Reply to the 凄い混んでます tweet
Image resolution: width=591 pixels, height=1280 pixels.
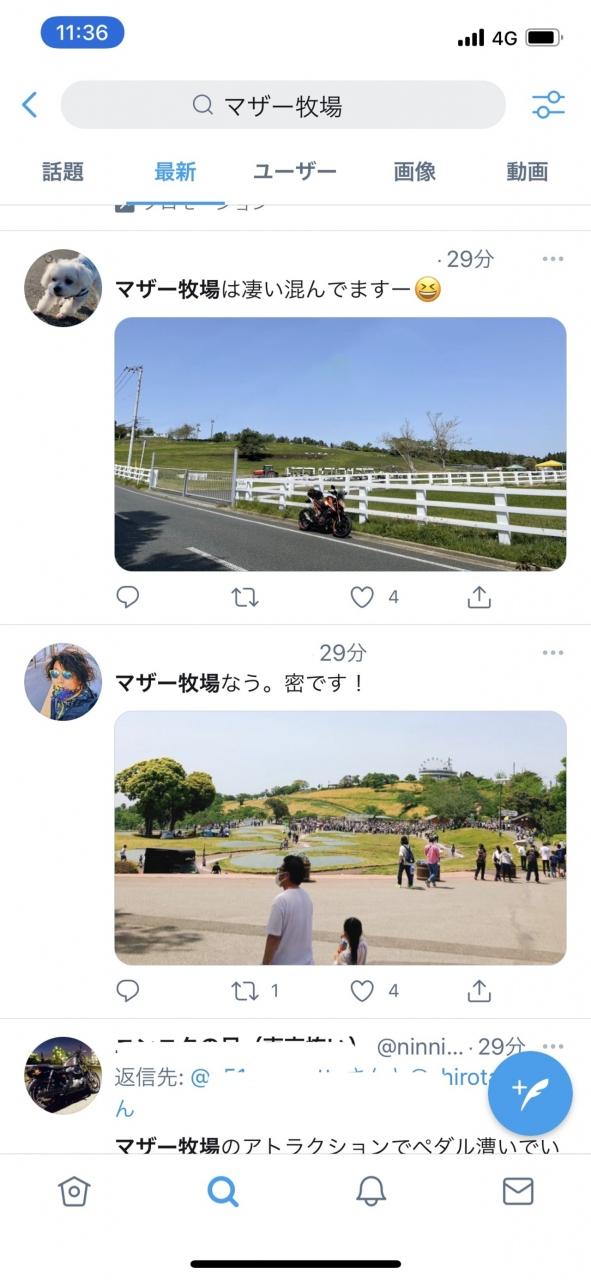tap(127, 597)
